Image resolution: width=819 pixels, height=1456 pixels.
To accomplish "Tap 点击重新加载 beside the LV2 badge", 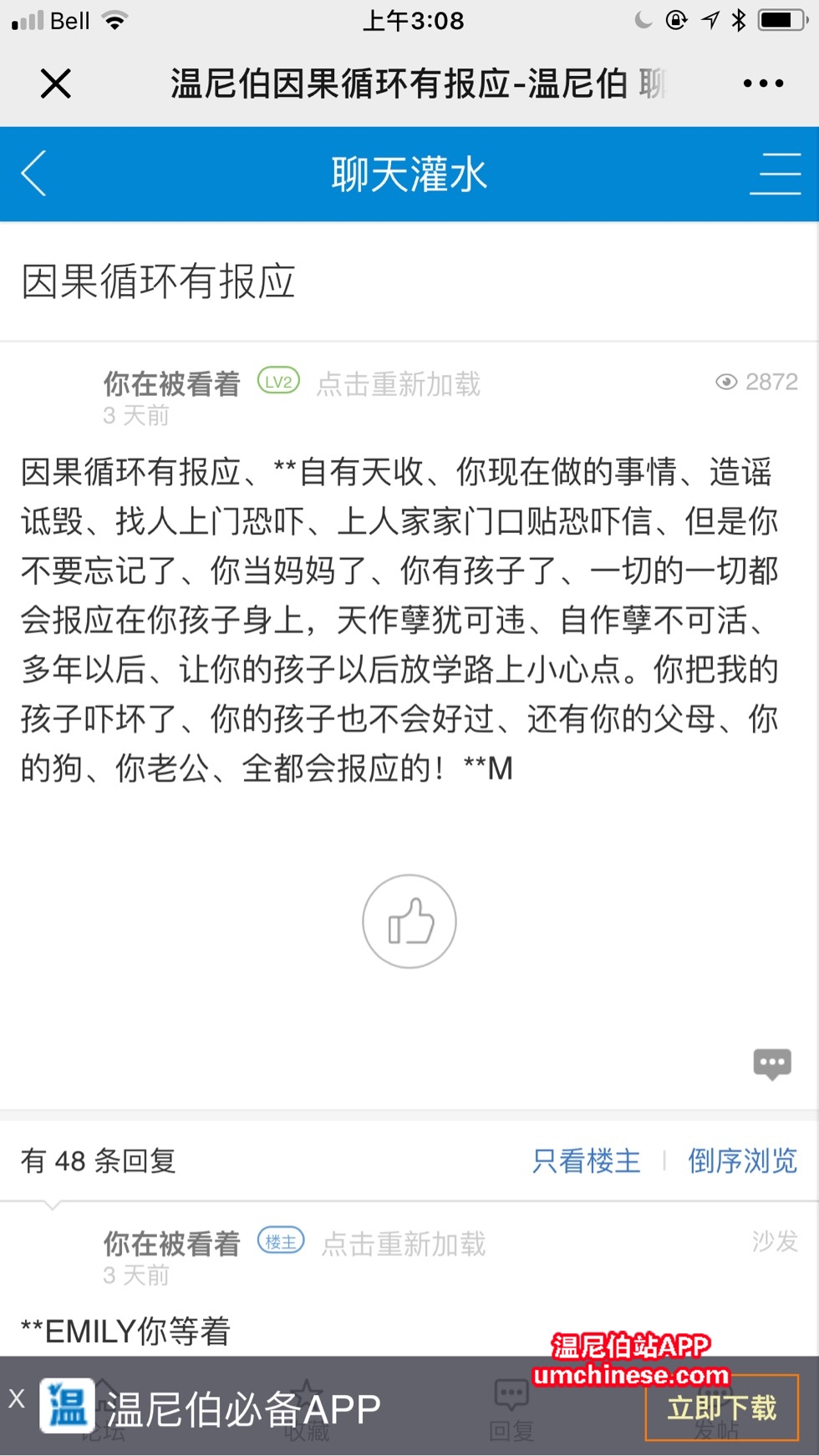I will click(399, 383).
